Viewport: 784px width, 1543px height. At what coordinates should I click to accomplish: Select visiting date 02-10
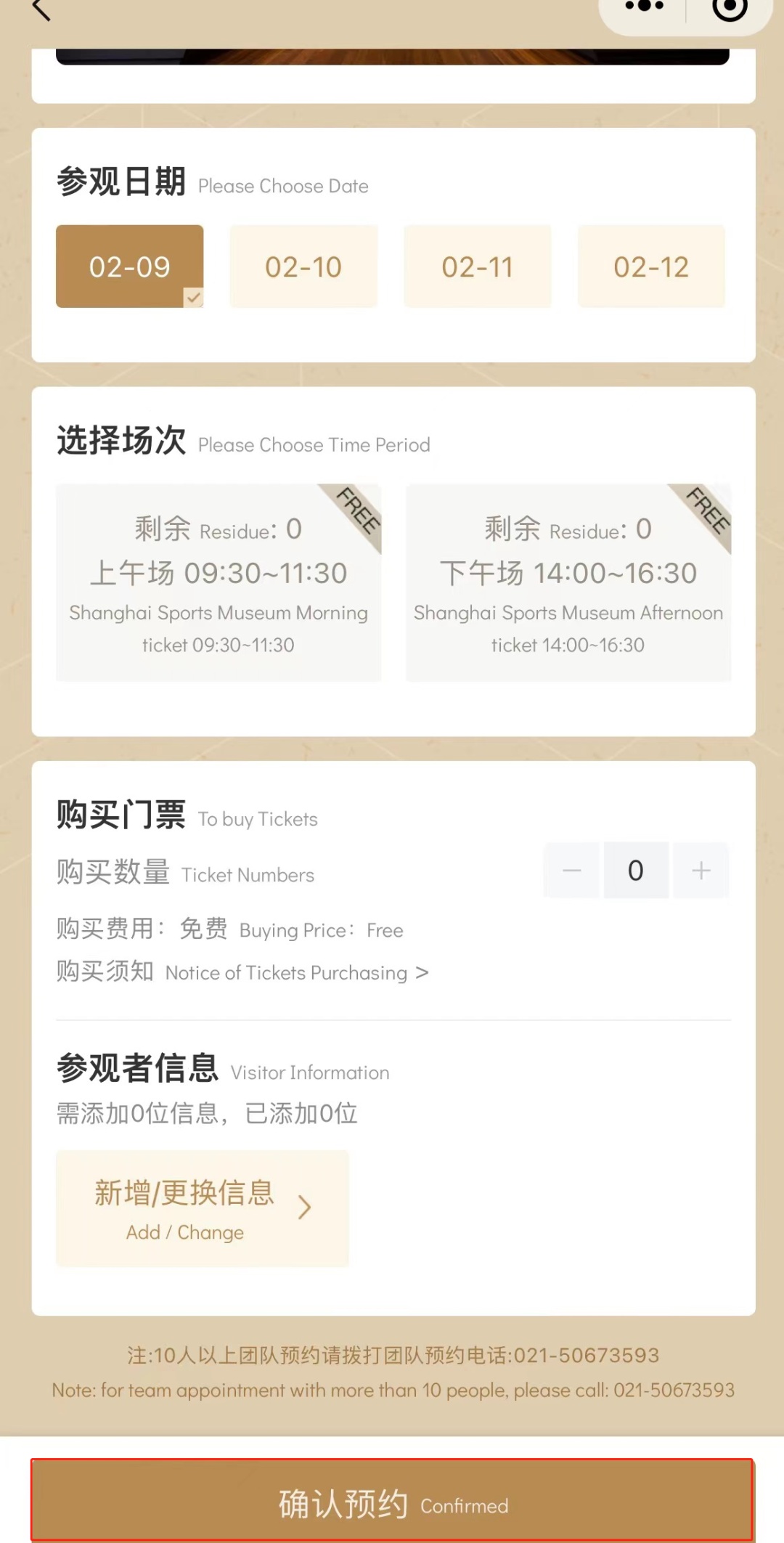pyautogui.click(x=303, y=266)
